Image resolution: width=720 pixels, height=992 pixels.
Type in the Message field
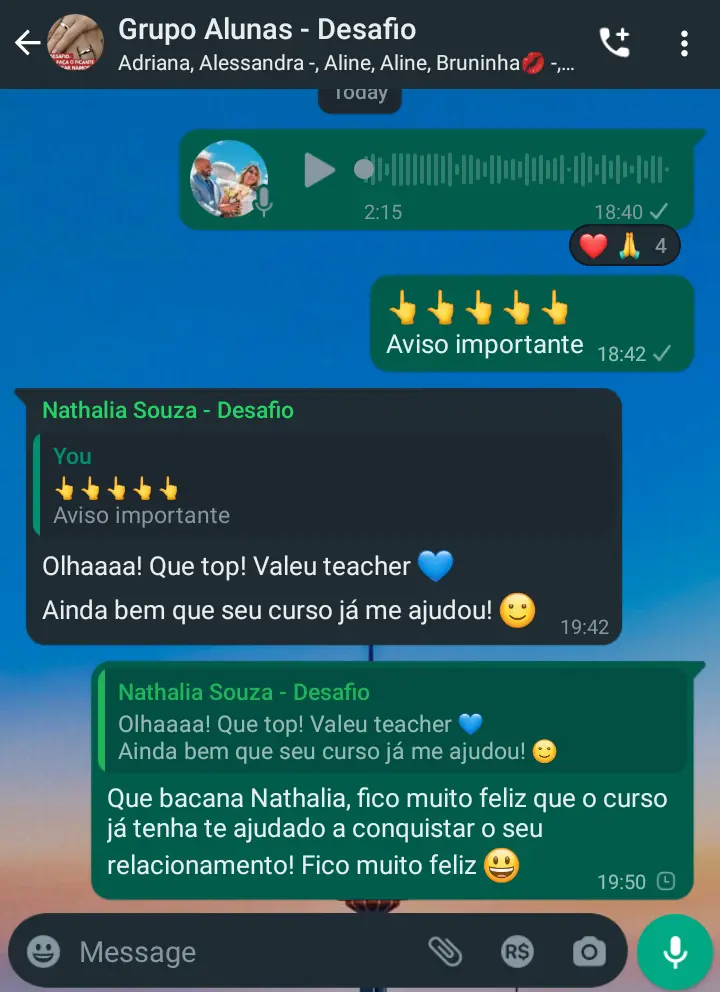point(240,952)
